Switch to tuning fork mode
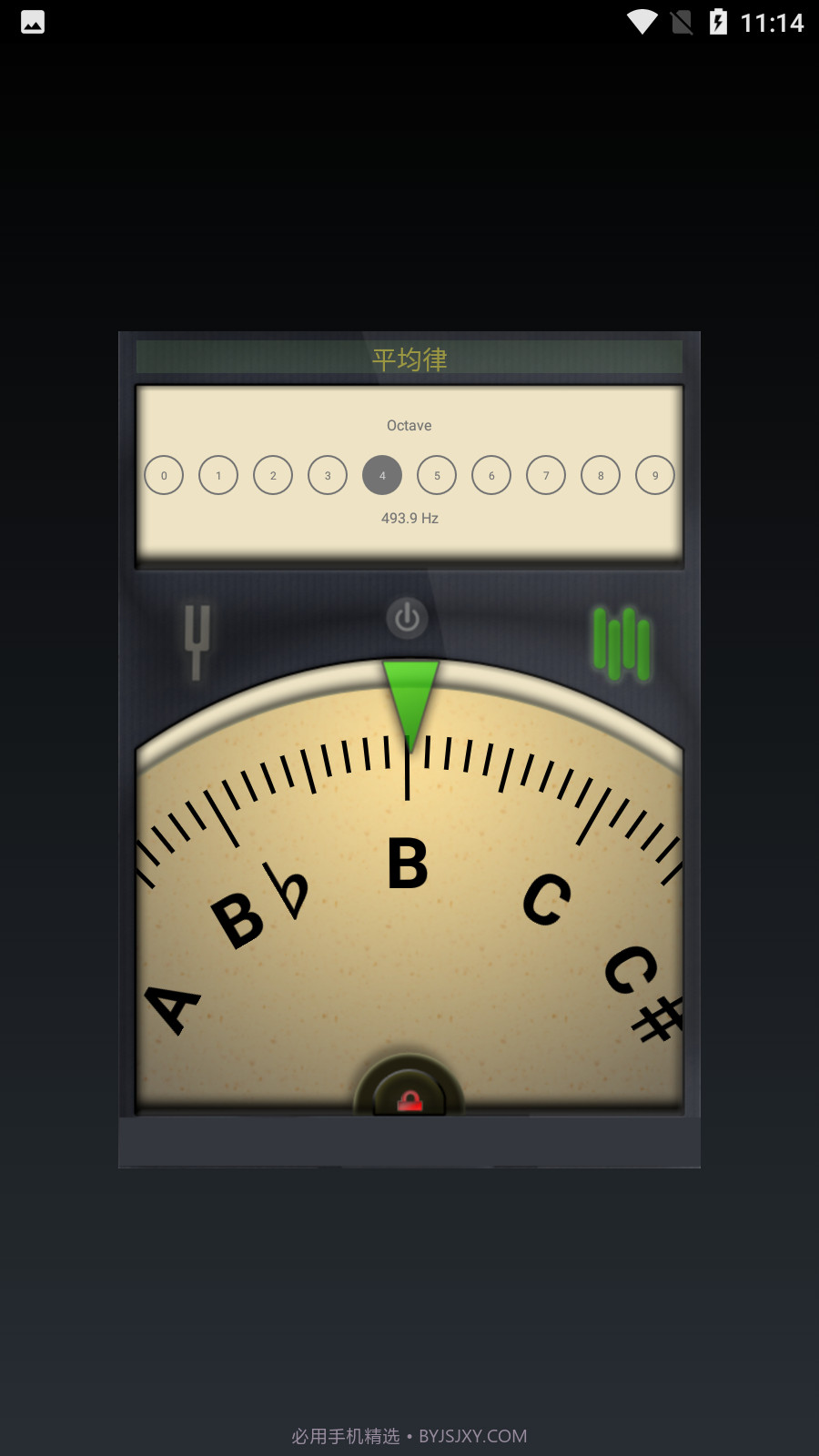This screenshot has height=1456, width=819. point(197,642)
